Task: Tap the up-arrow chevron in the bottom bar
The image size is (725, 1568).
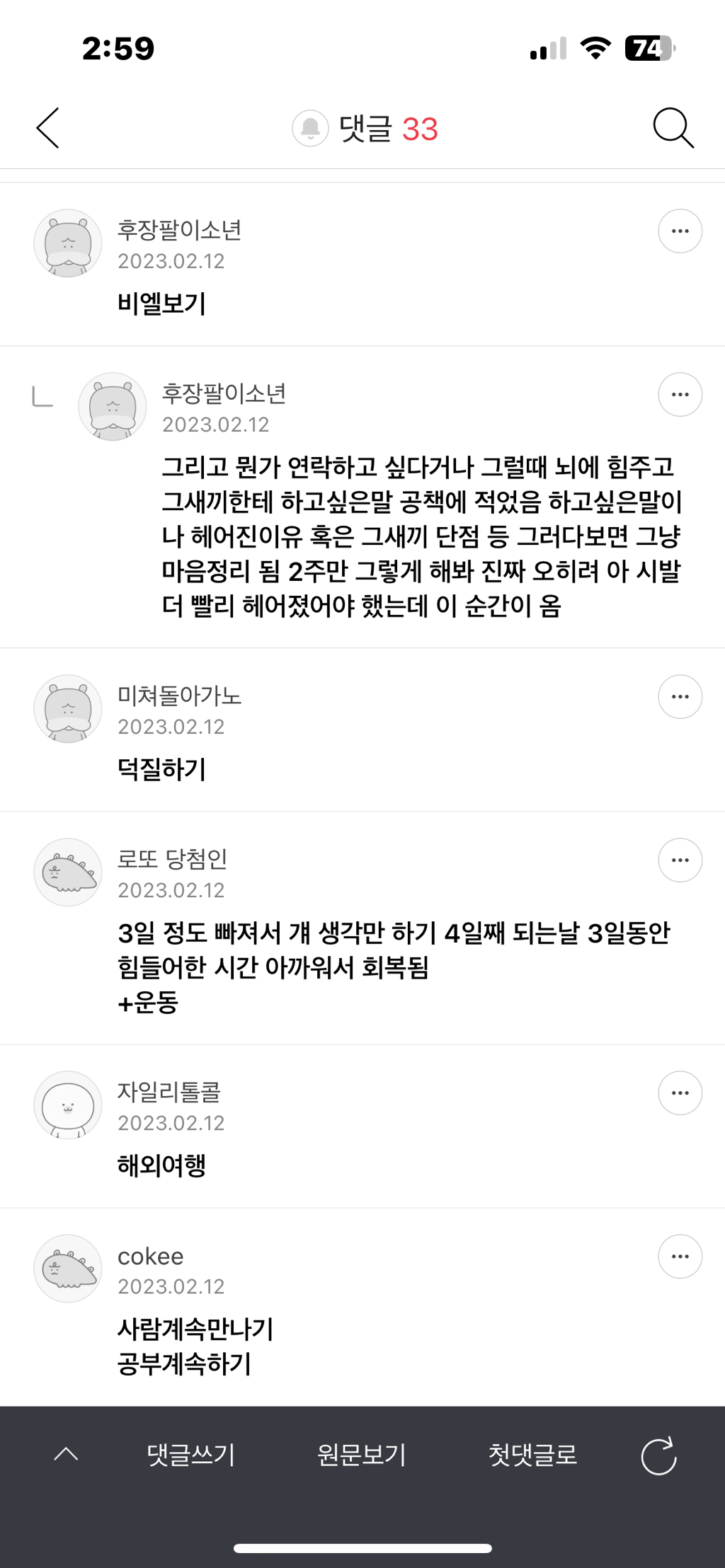Action: click(67, 1454)
